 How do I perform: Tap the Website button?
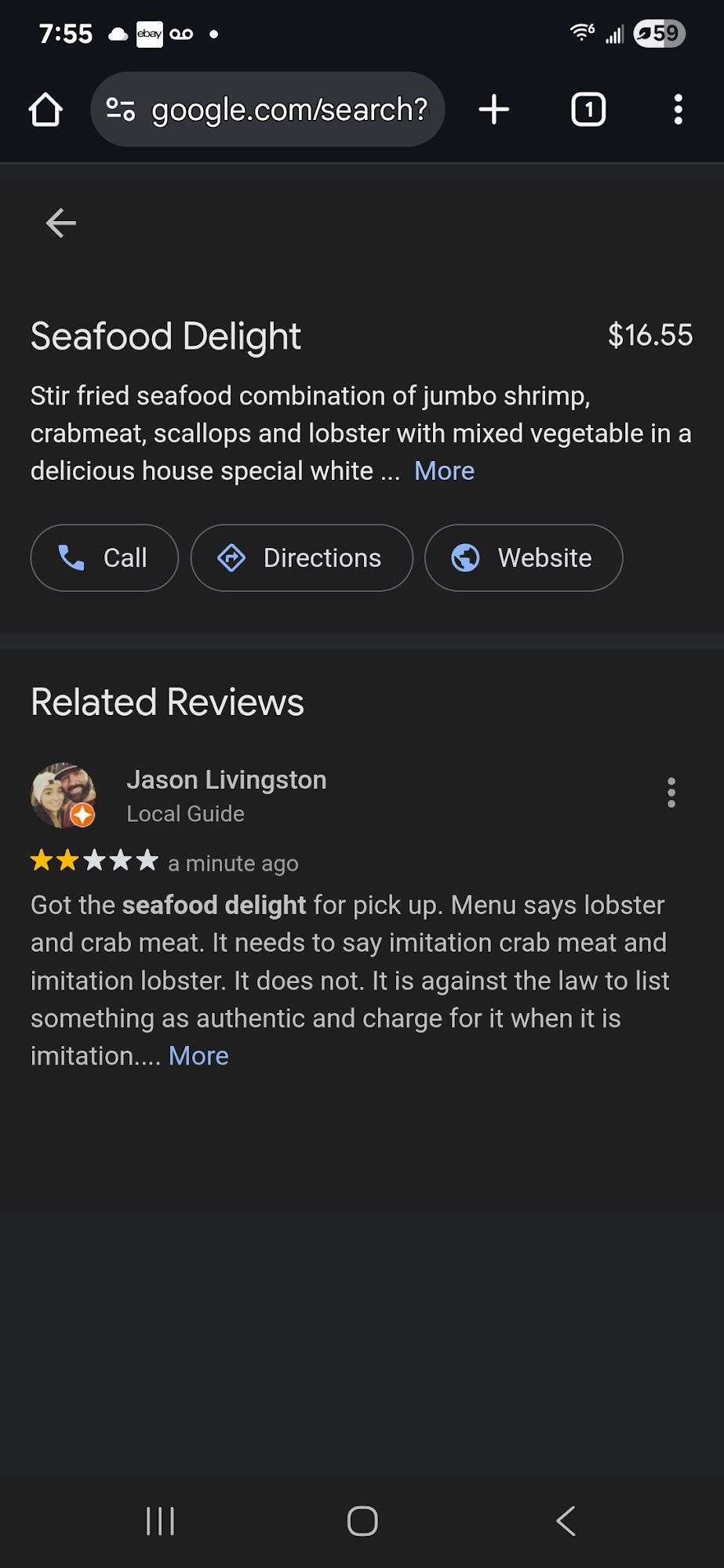click(523, 557)
